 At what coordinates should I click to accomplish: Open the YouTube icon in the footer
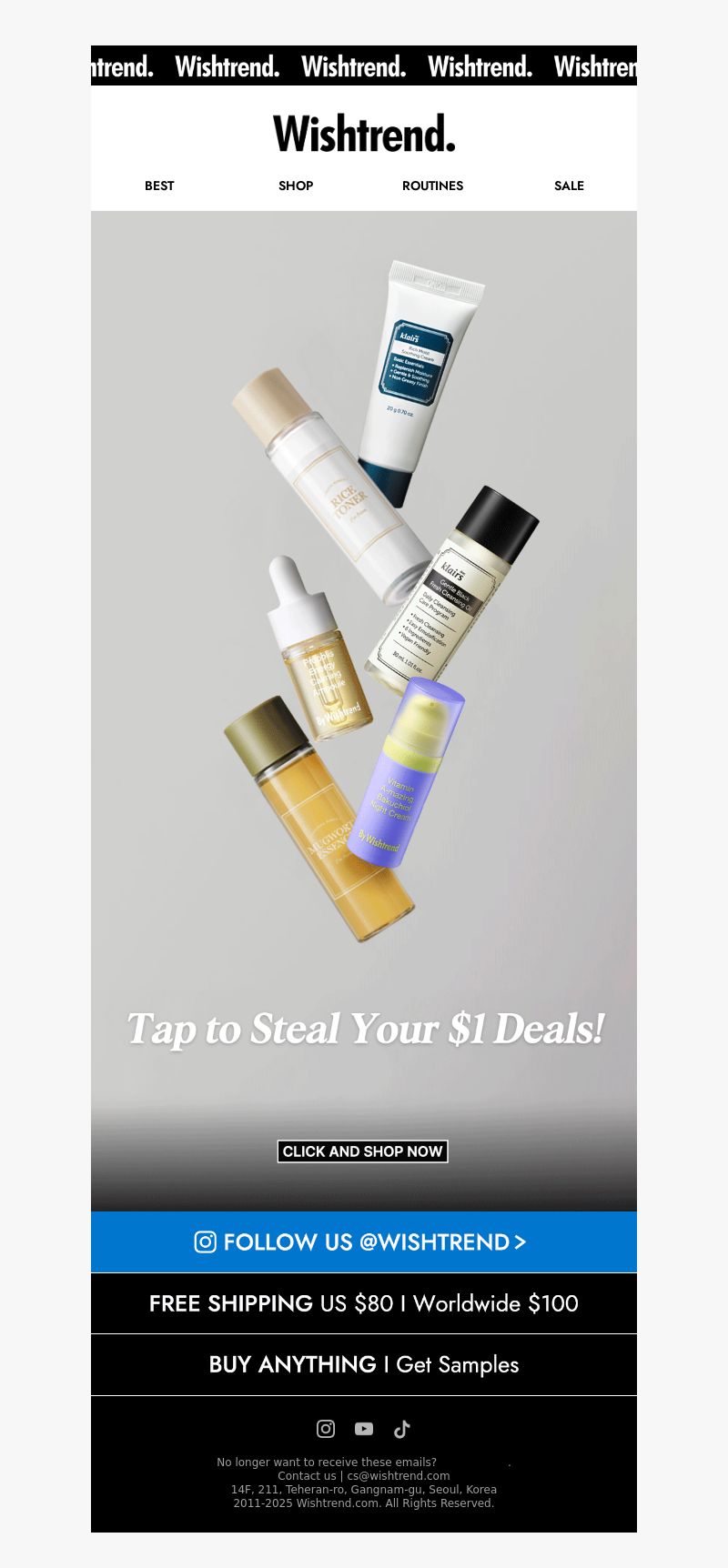point(364,1429)
